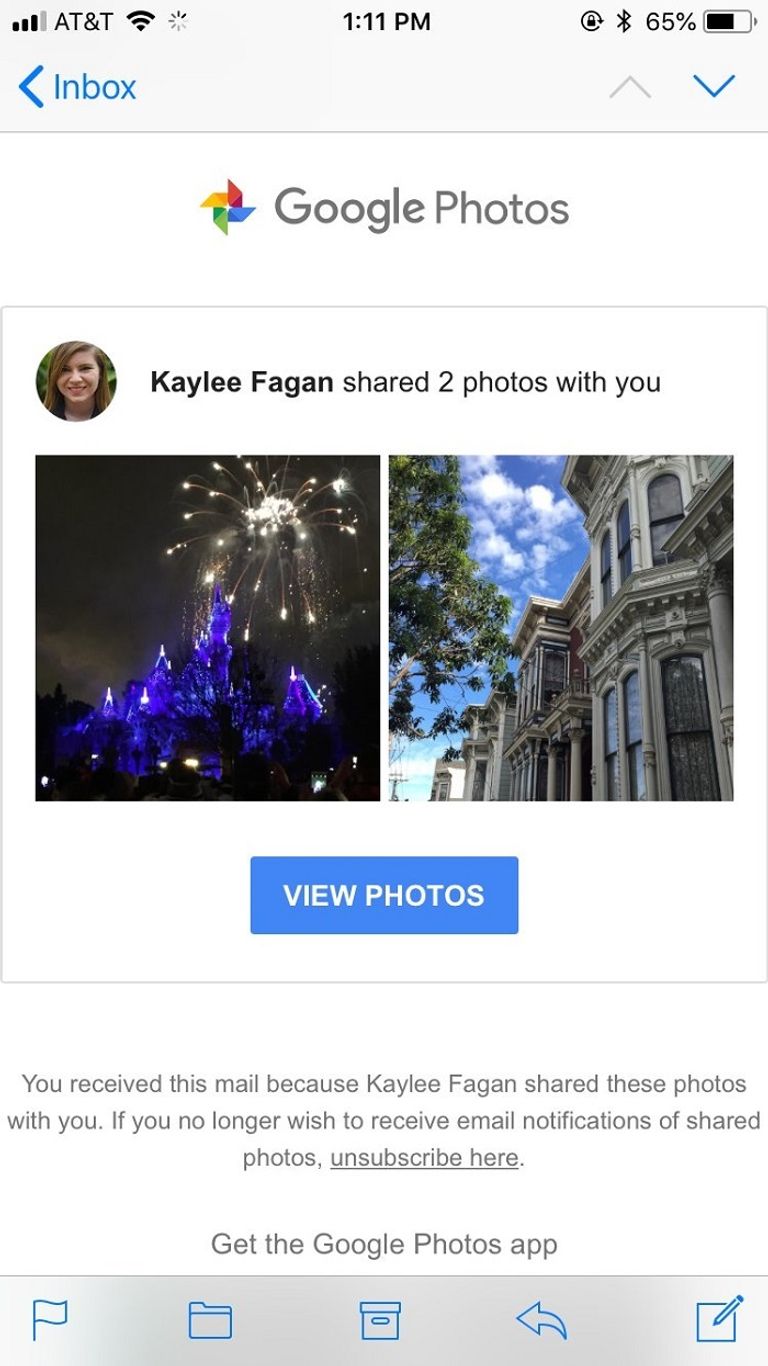Move this message to a folder
The width and height of the screenshot is (768, 1366).
(210, 1321)
